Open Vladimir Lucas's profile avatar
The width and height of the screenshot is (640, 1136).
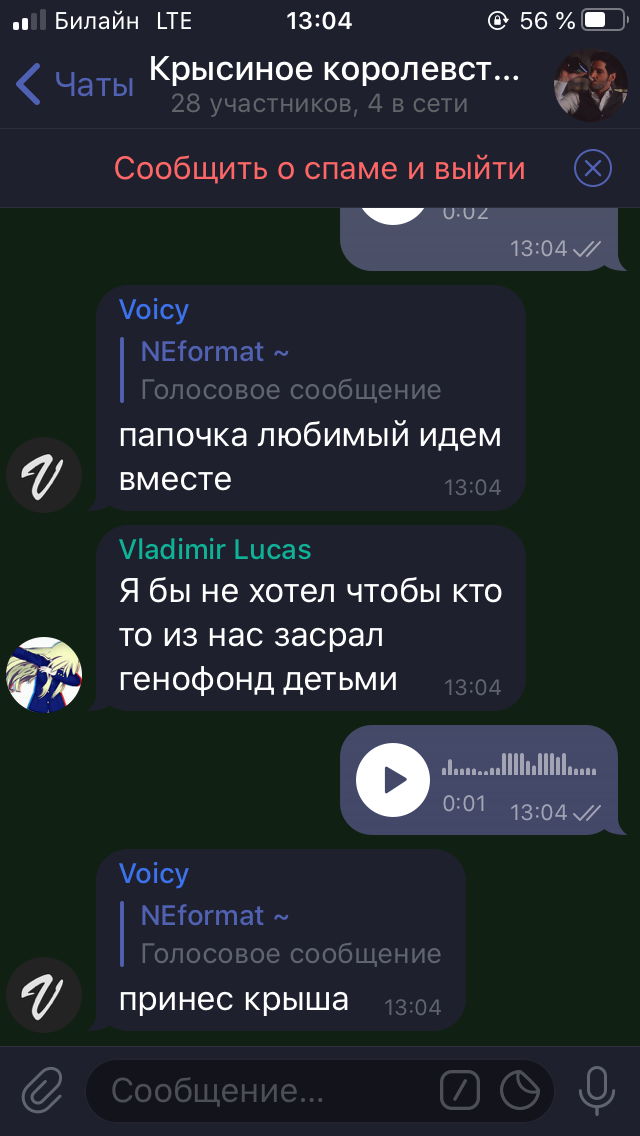coord(44,674)
